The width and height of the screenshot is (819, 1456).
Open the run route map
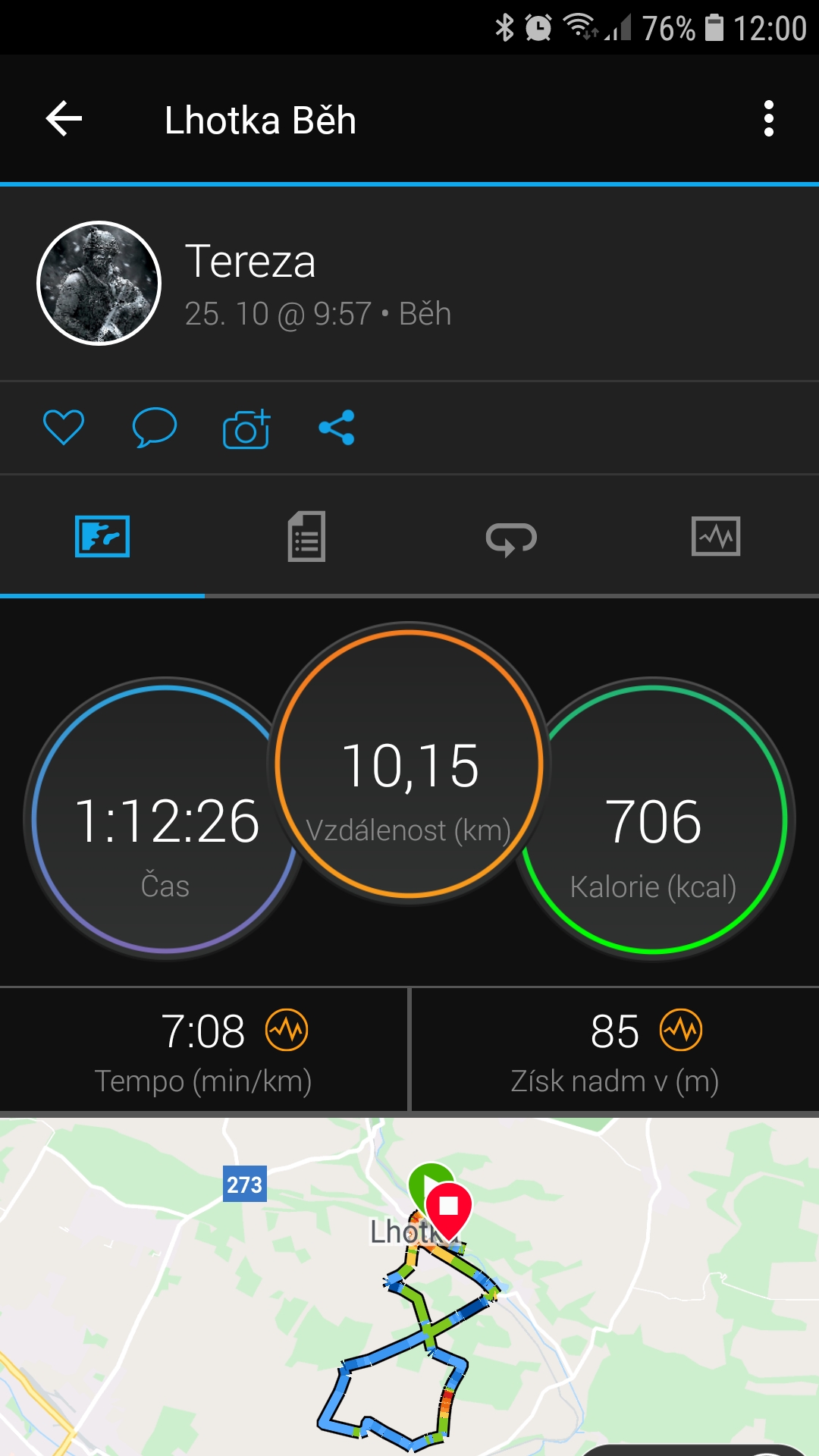(x=409, y=1286)
